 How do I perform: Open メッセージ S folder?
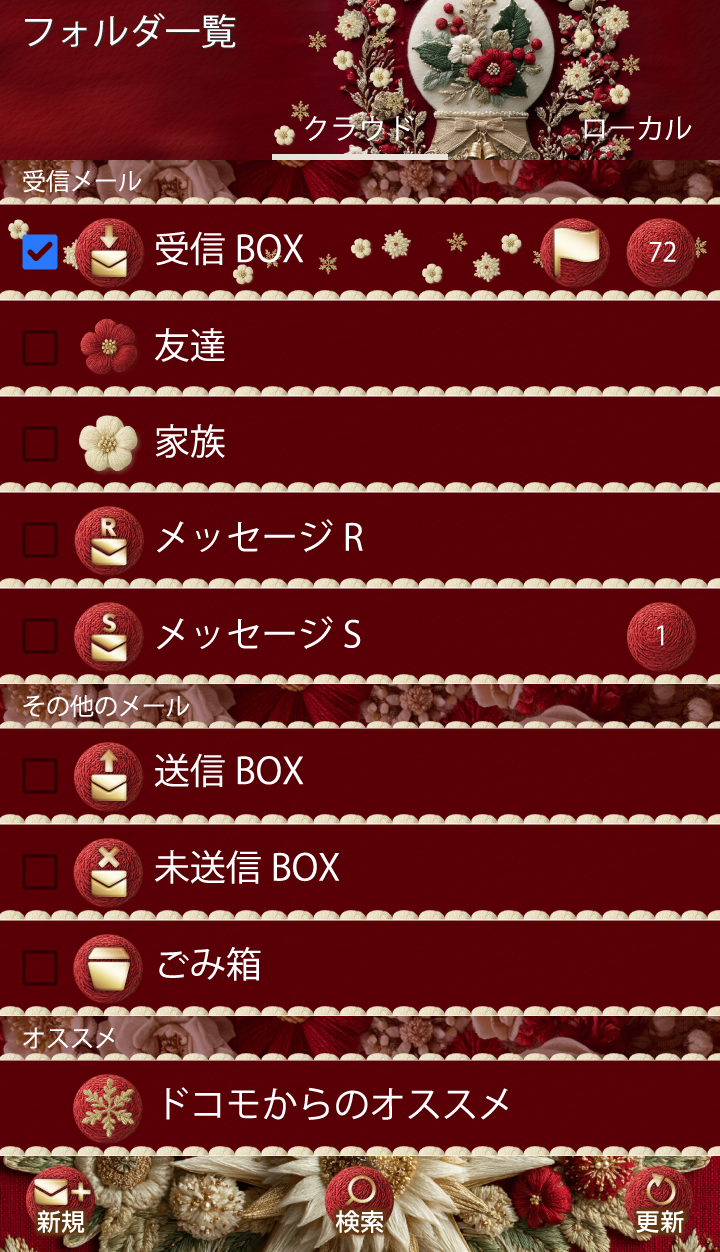(x=258, y=634)
